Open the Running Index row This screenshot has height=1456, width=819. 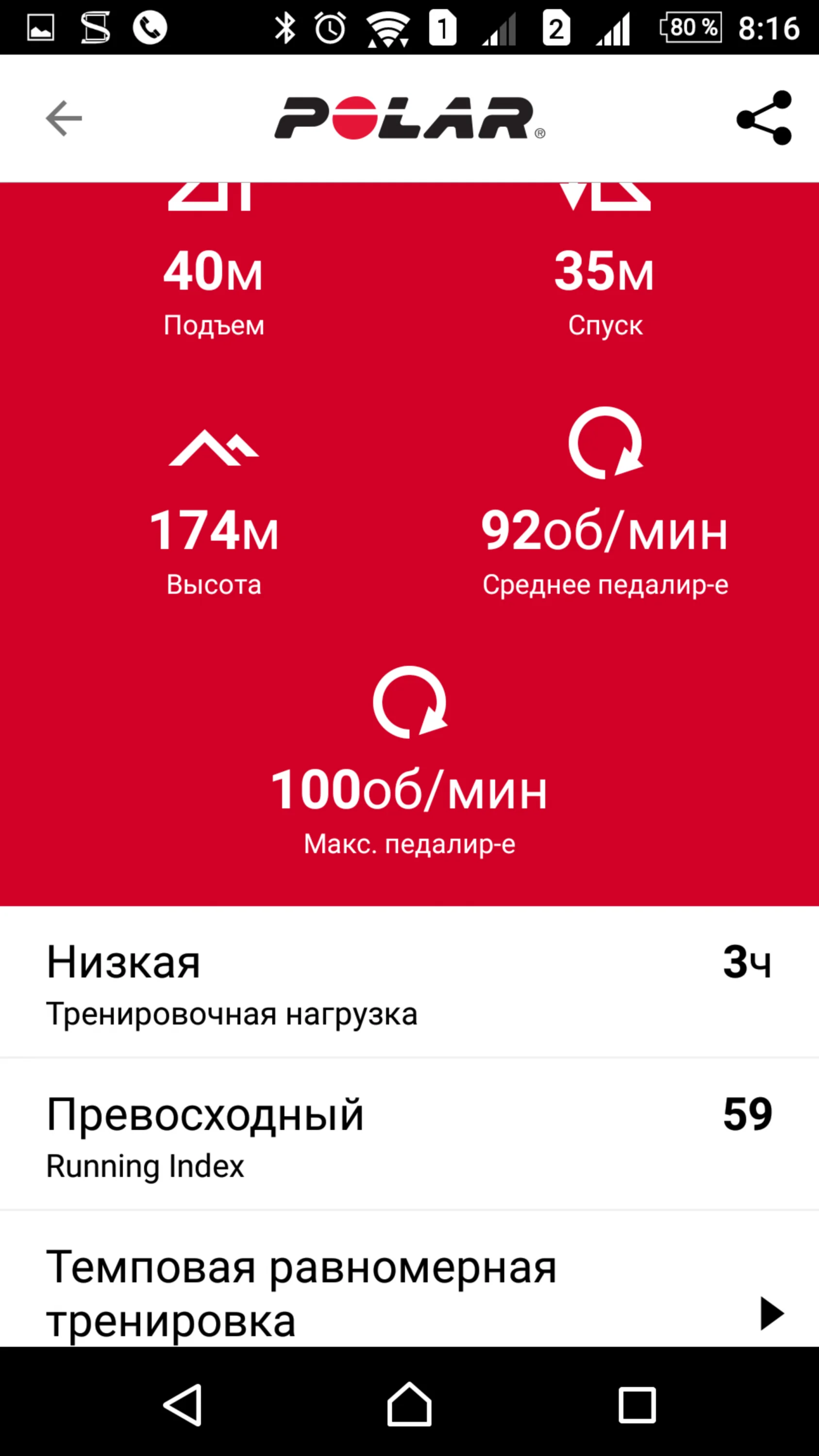coord(409,1134)
